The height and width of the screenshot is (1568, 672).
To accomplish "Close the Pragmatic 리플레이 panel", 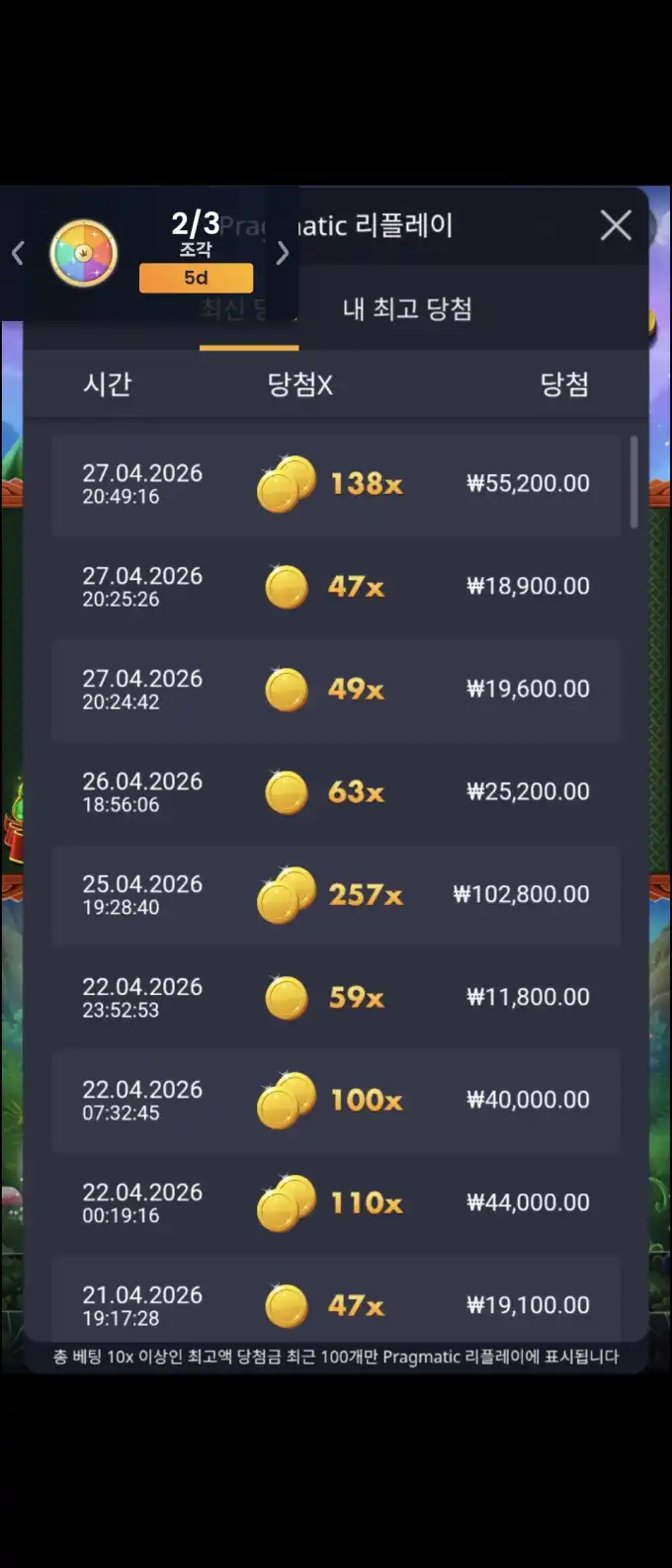I will click(616, 225).
